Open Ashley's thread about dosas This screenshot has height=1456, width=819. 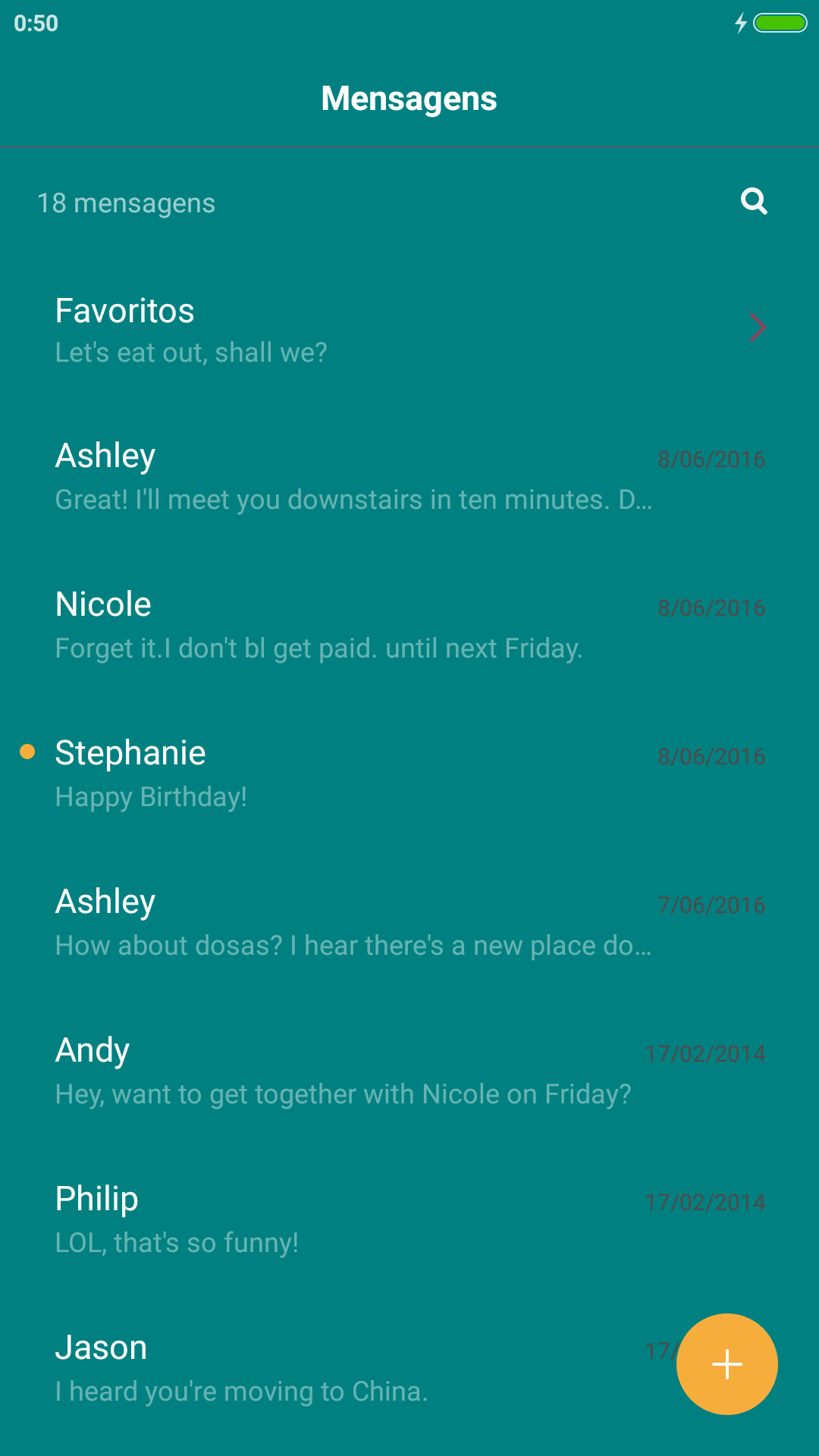409,923
